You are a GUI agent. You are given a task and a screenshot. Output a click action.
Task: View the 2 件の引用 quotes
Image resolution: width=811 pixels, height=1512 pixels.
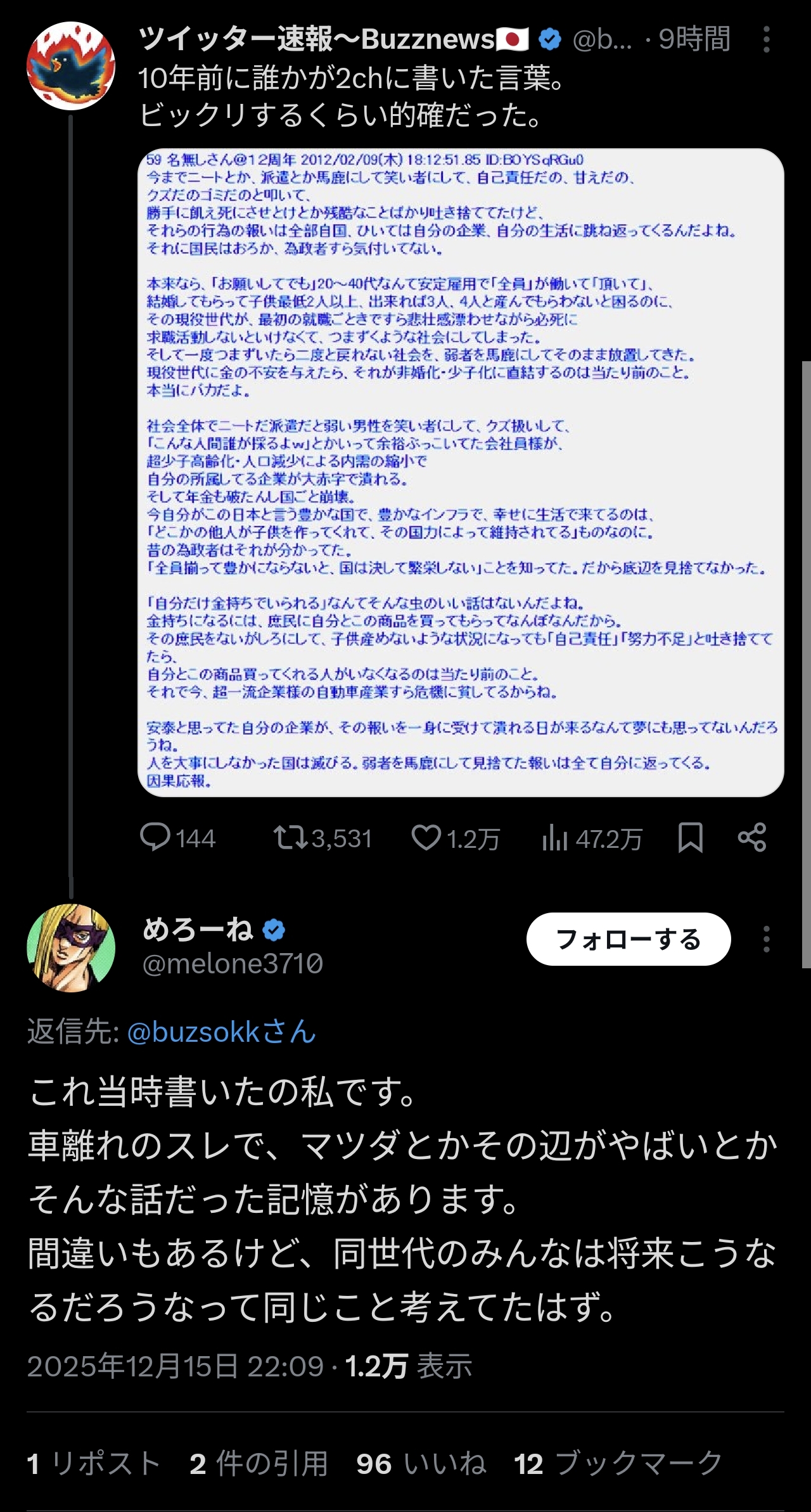click(x=259, y=1464)
